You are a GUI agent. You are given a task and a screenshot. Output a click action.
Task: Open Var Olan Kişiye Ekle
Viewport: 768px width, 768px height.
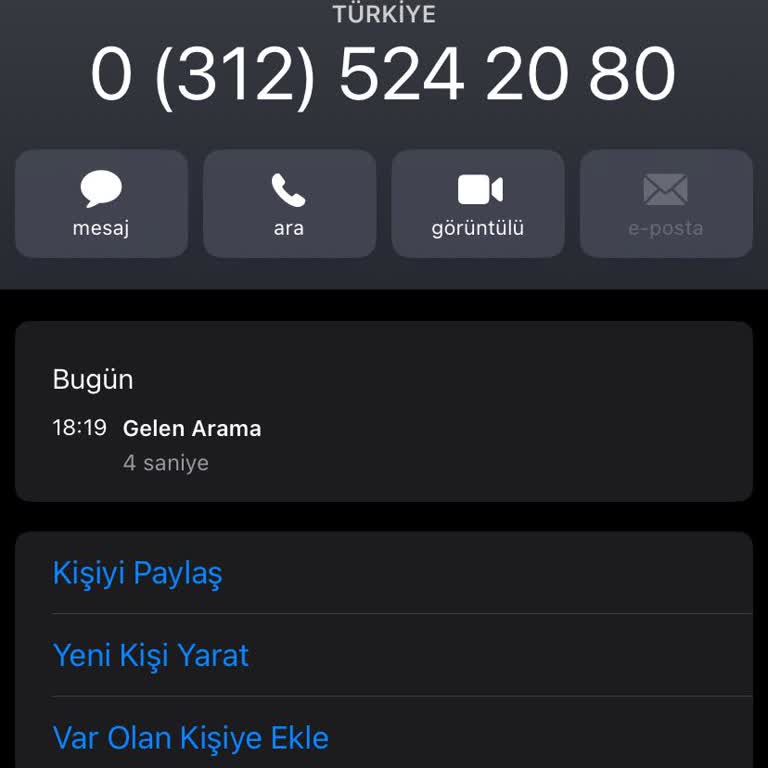191,738
